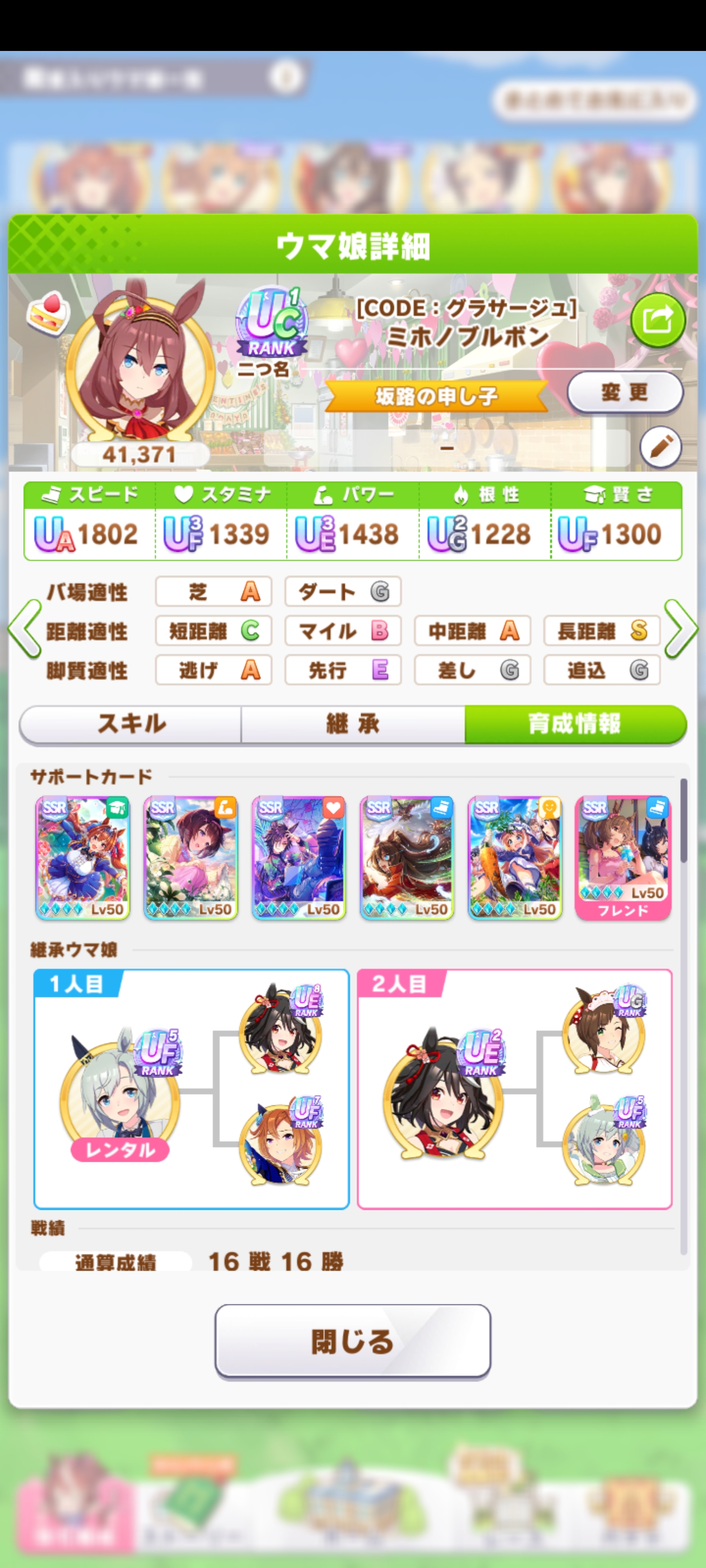The image size is (706, 1568).
Task: Switch to the スキル tab
Action: (131, 724)
